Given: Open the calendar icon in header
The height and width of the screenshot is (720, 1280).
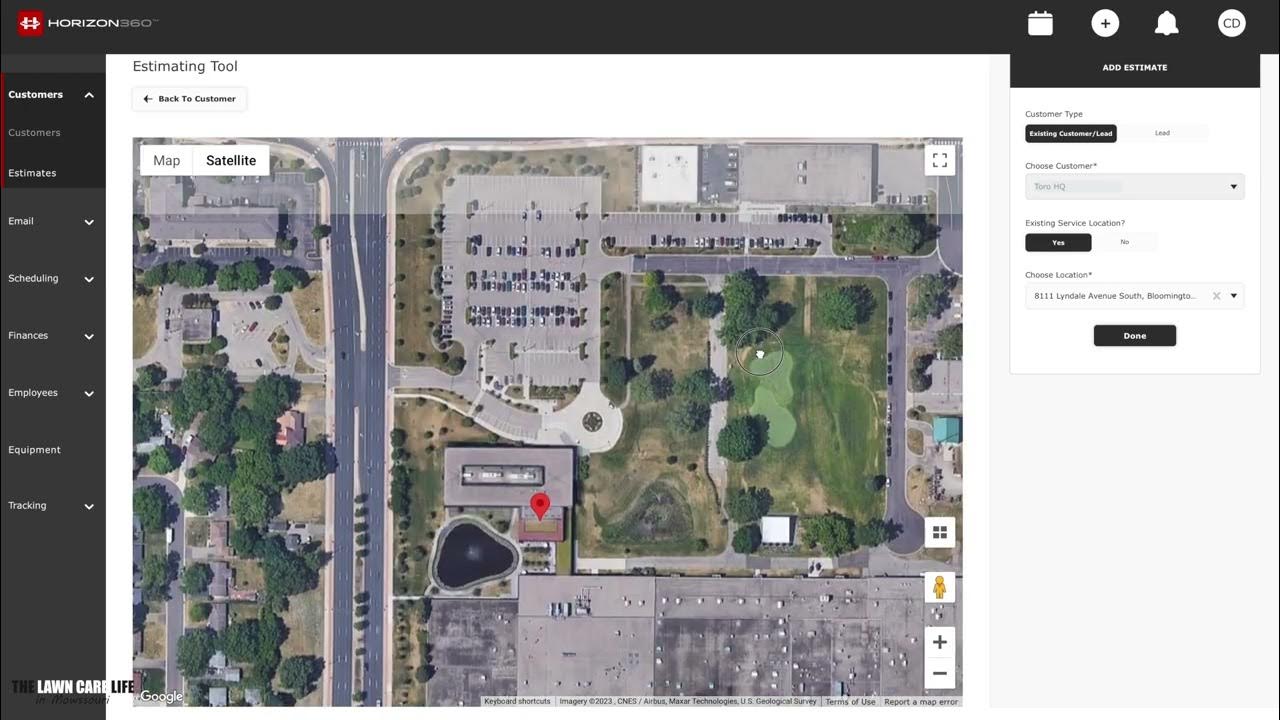Looking at the screenshot, I should pos(1040,23).
